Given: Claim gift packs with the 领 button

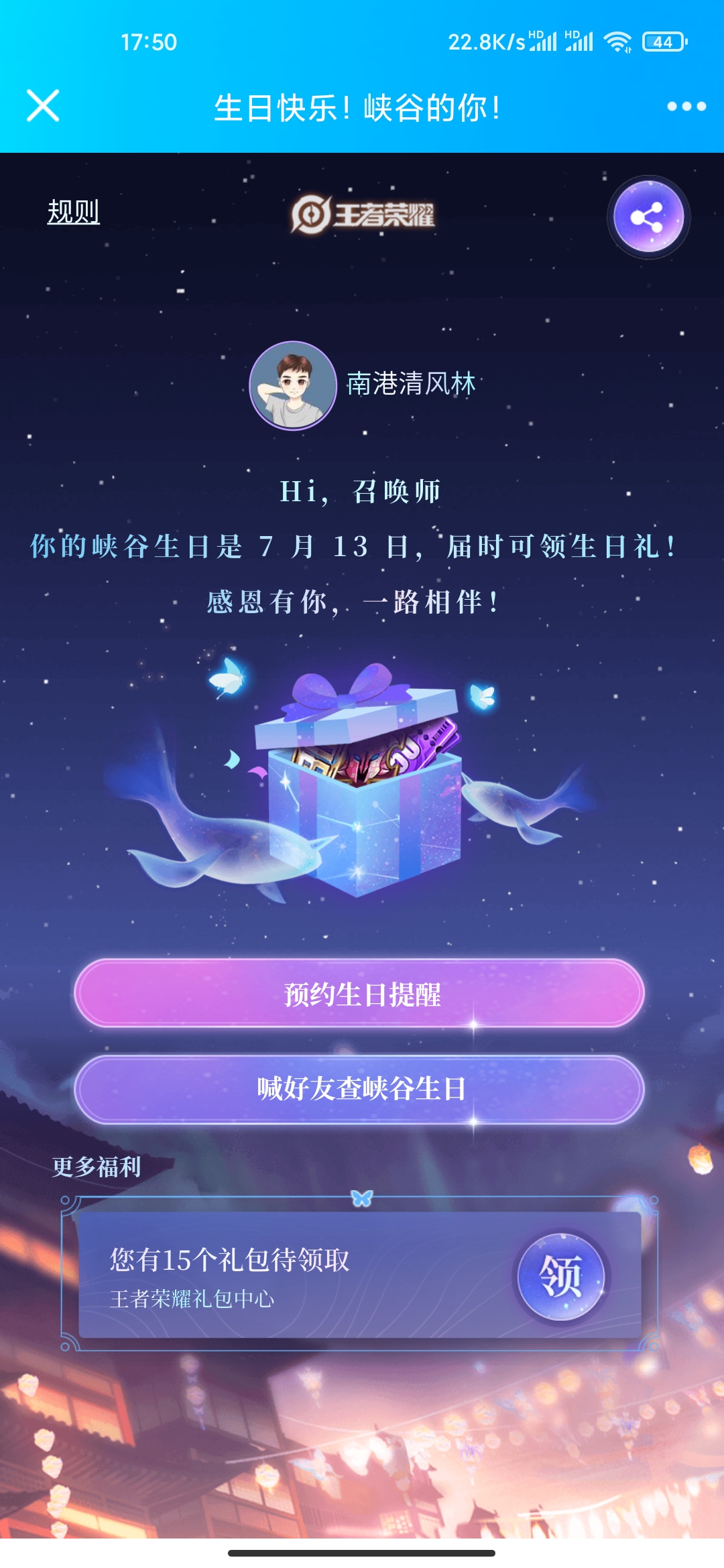Looking at the screenshot, I should coord(561,1277).
